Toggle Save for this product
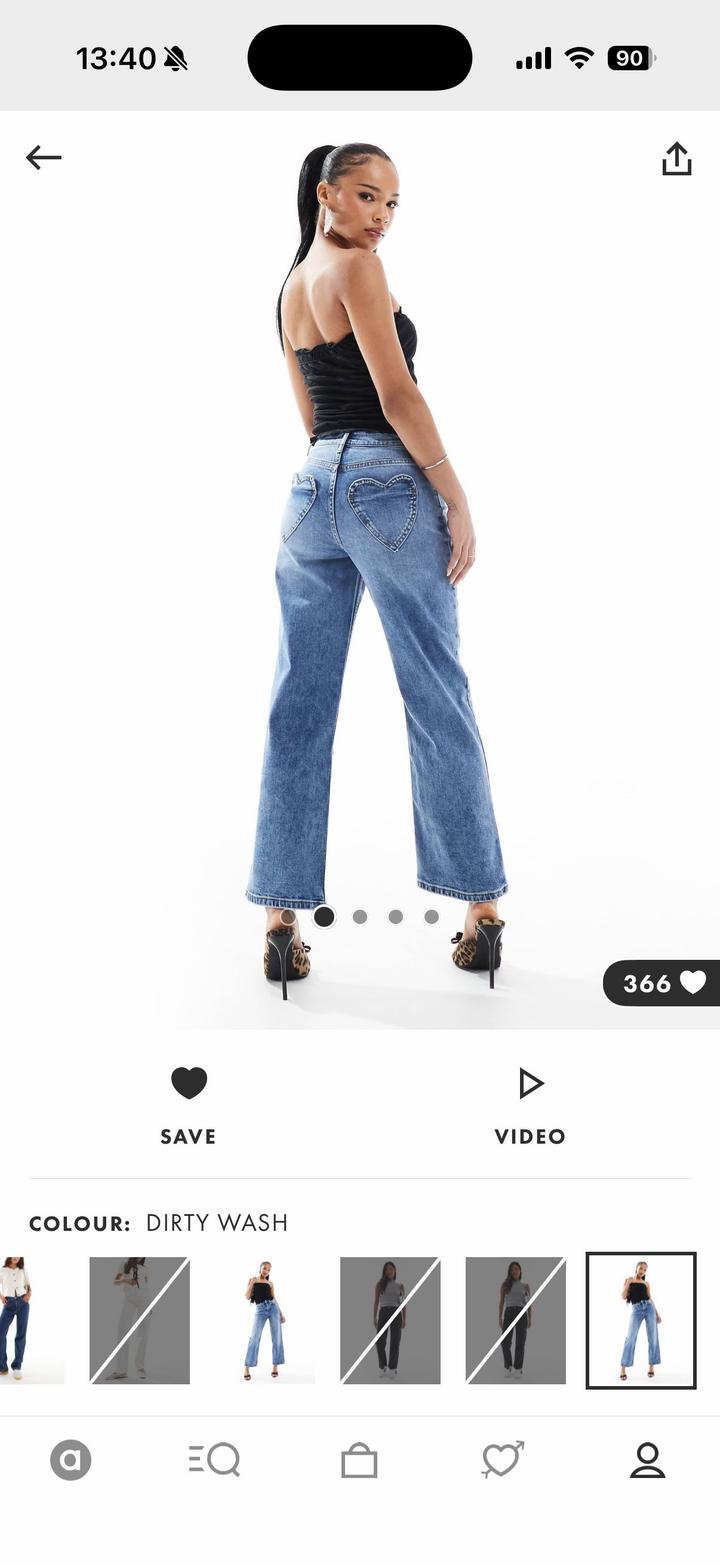The width and height of the screenshot is (720, 1565). click(x=188, y=1082)
